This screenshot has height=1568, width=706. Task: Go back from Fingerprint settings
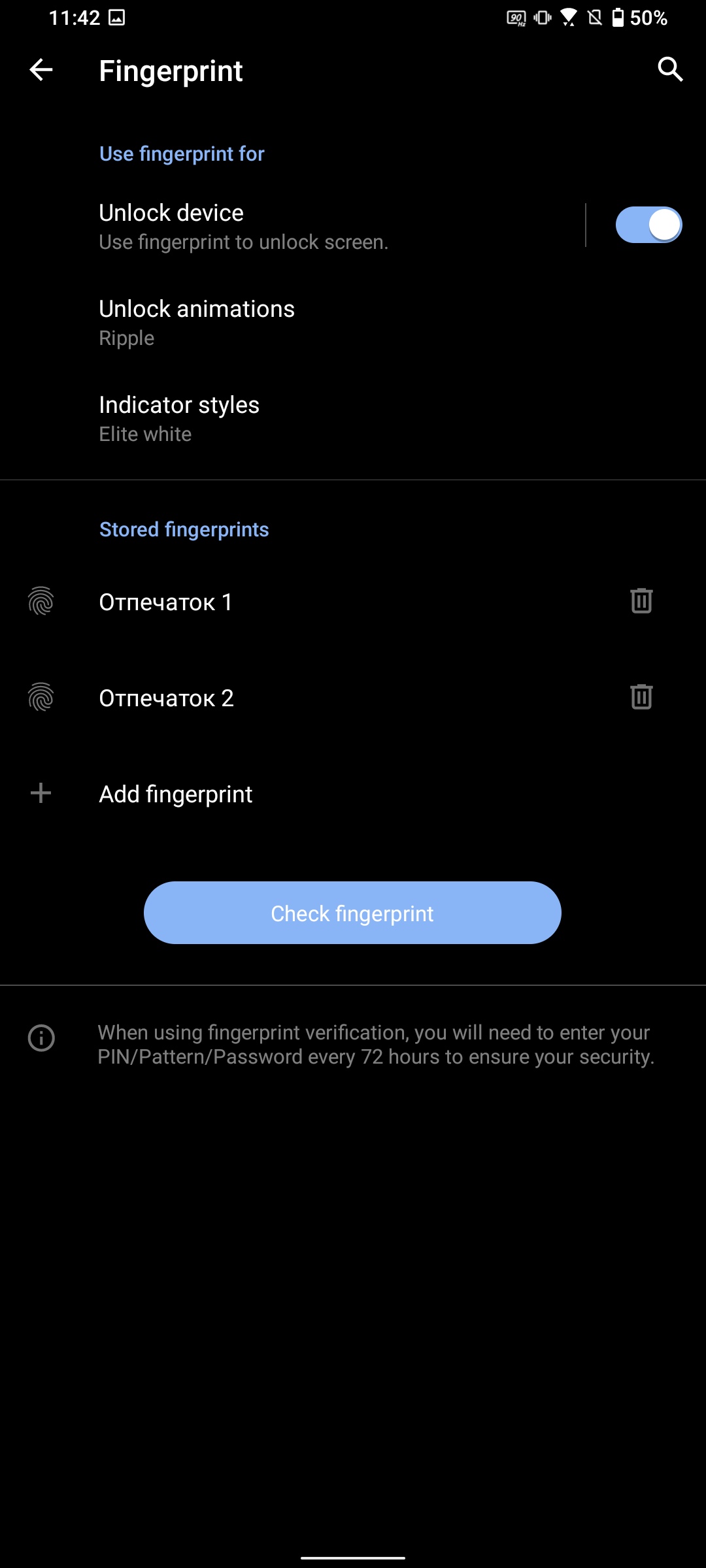click(41, 70)
